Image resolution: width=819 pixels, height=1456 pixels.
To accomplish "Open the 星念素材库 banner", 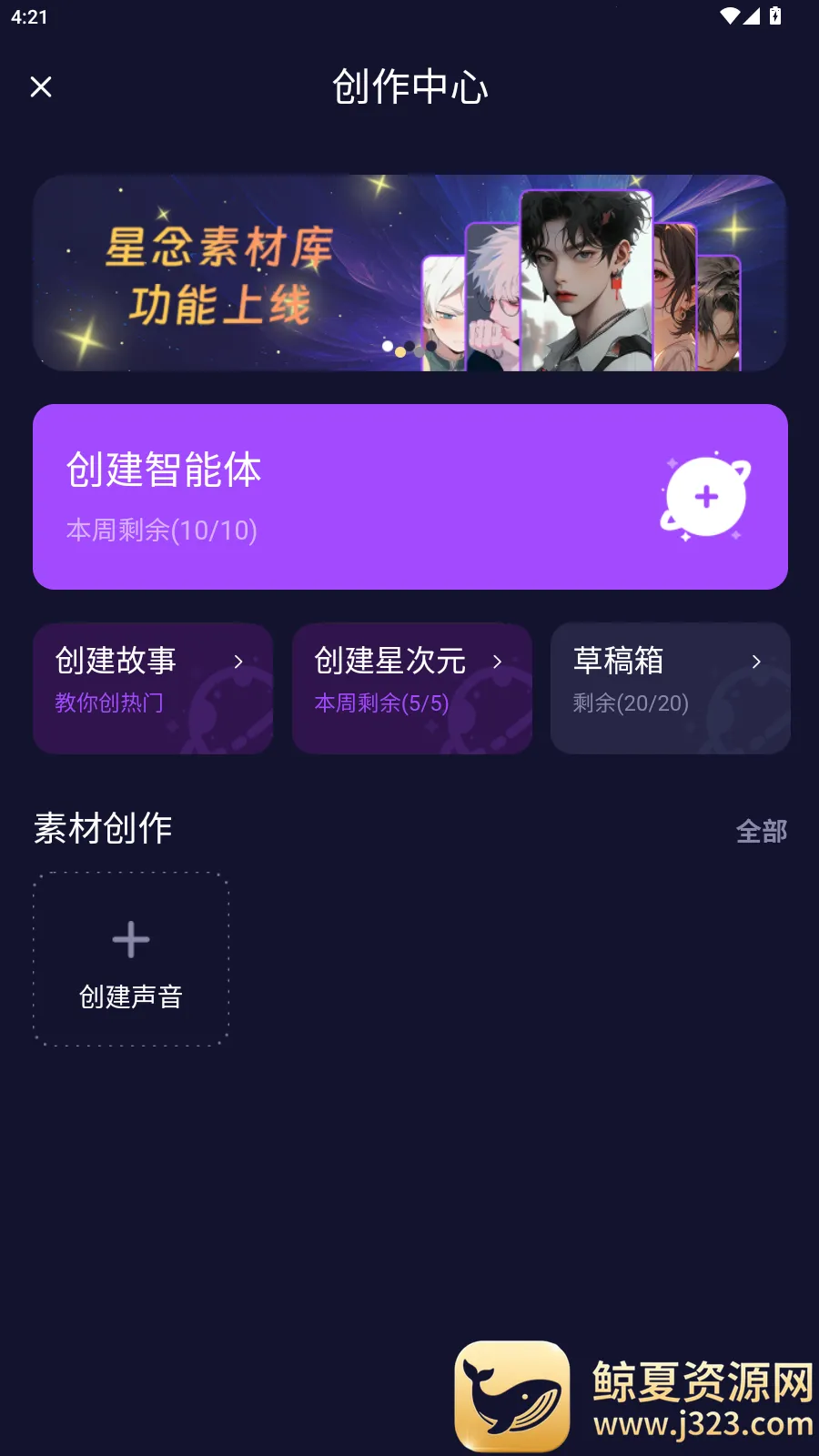I will [x=409, y=273].
